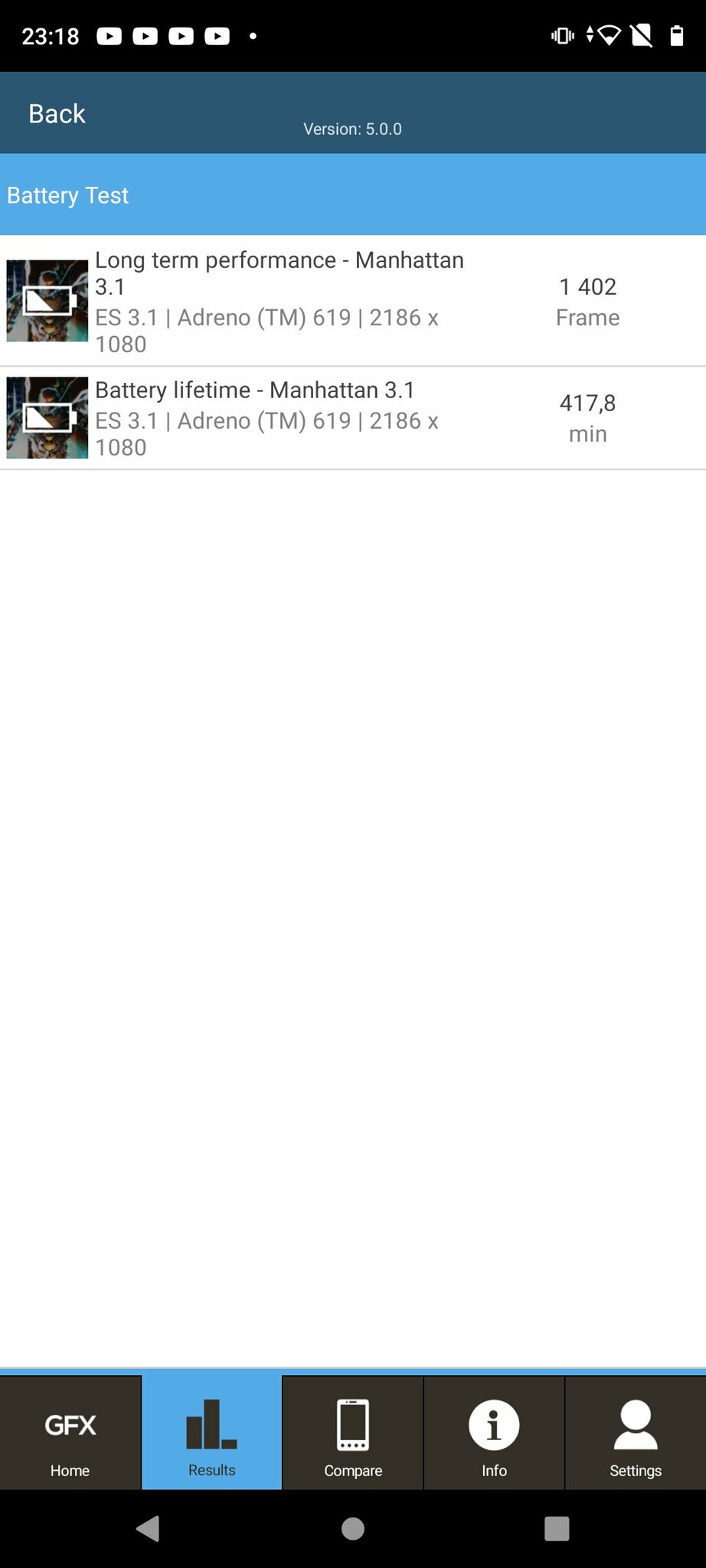The height and width of the screenshot is (1568, 706).
Task: Open Long term performance Manhattan 3.1 result
Action: point(352,301)
